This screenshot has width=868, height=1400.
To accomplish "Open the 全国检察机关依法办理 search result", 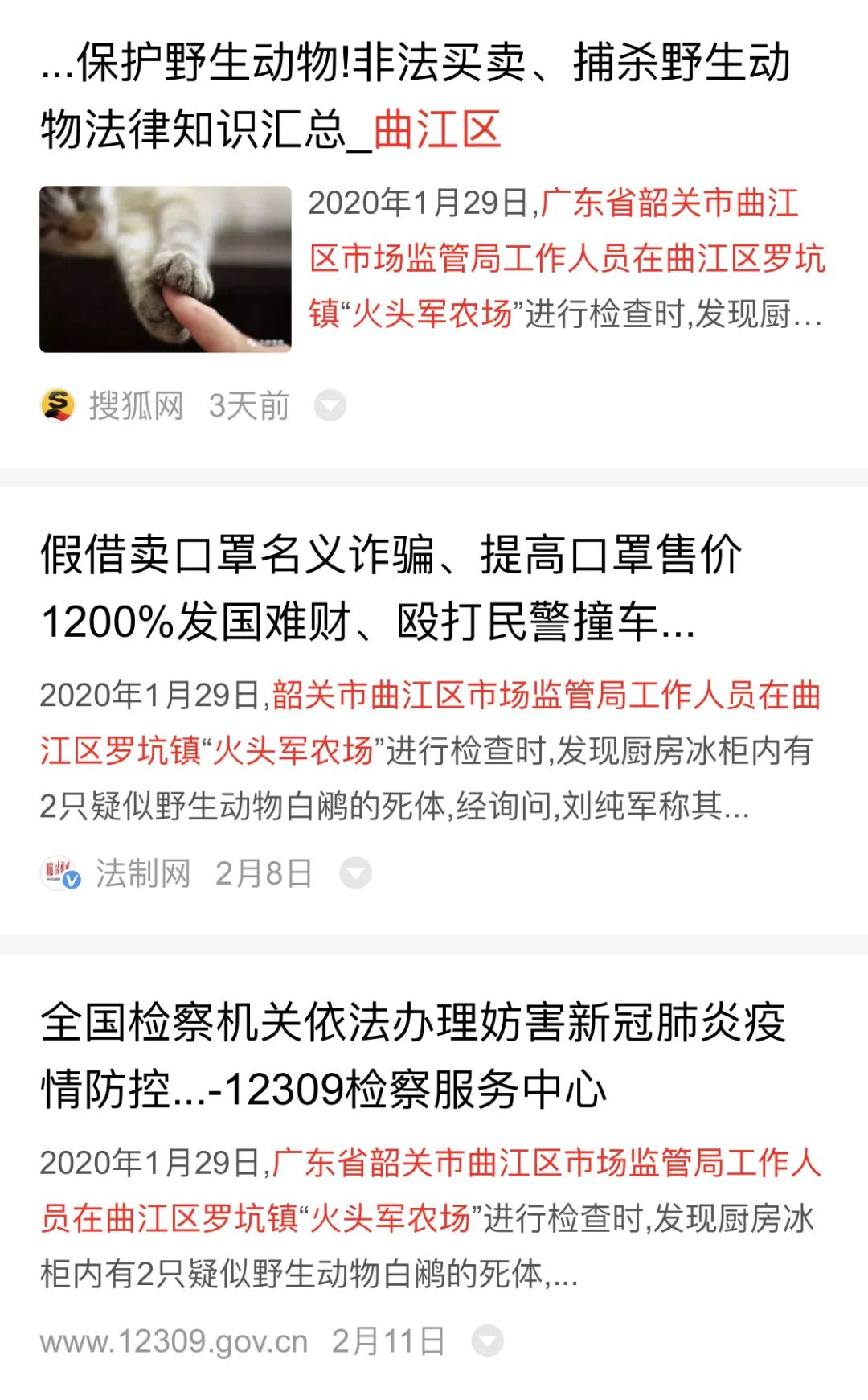I will 413,1056.
